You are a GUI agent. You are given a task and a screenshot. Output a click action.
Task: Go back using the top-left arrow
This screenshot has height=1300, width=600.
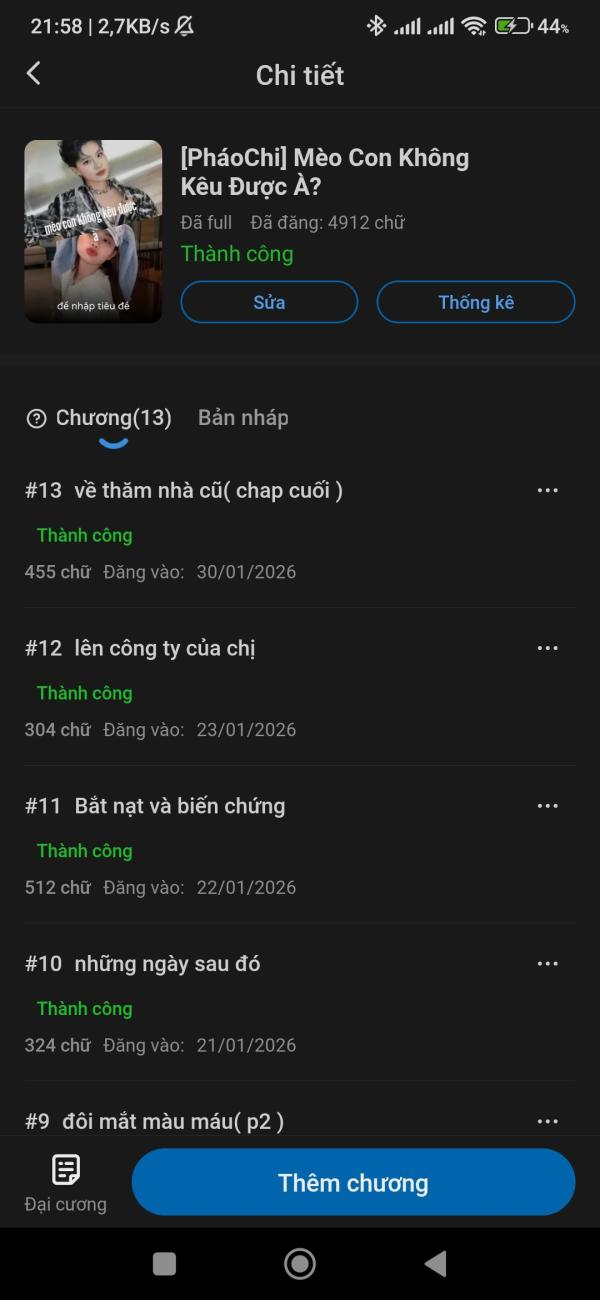(34, 73)
